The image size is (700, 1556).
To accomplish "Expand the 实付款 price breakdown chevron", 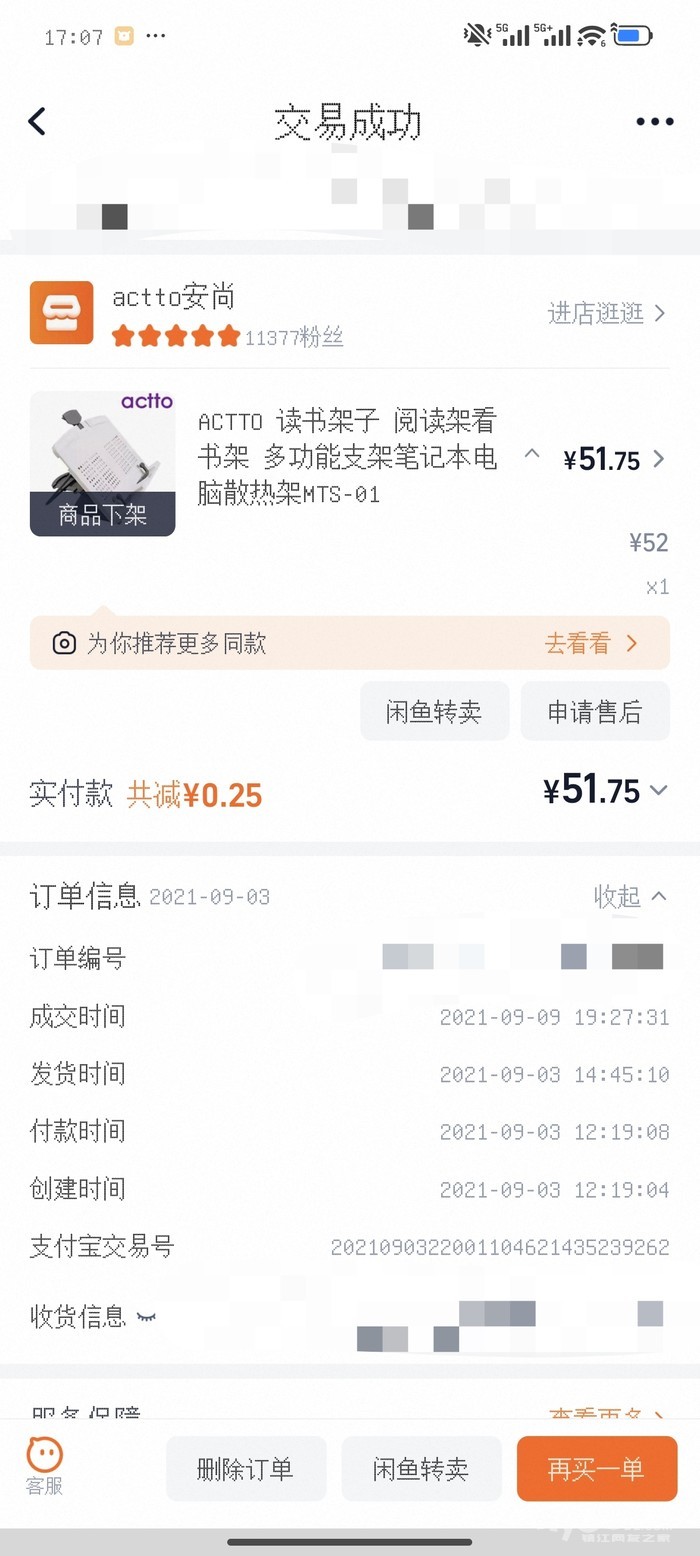I will (x=658, y=790).
